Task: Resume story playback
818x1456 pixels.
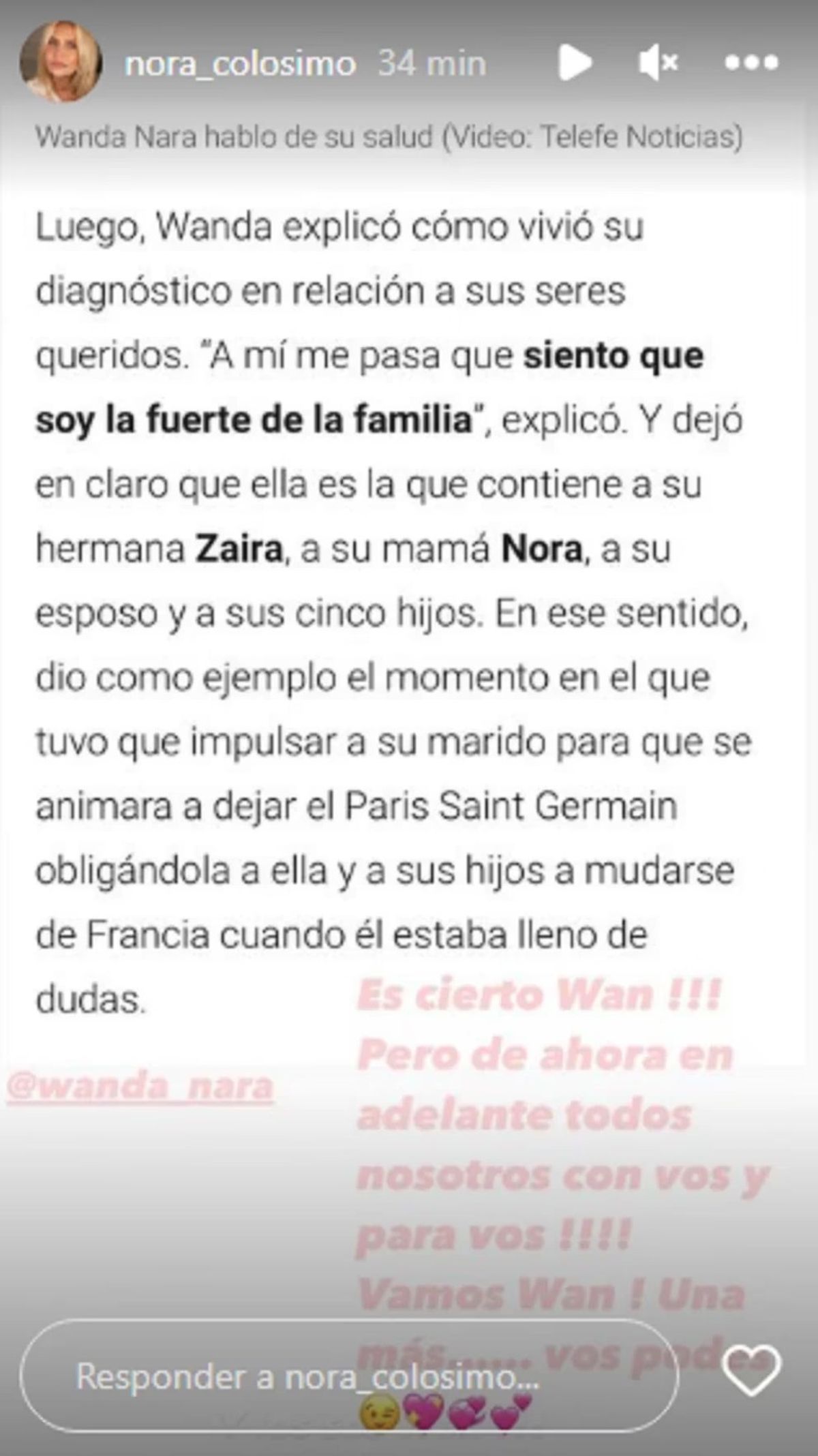Action: click(x=574, y=63)
